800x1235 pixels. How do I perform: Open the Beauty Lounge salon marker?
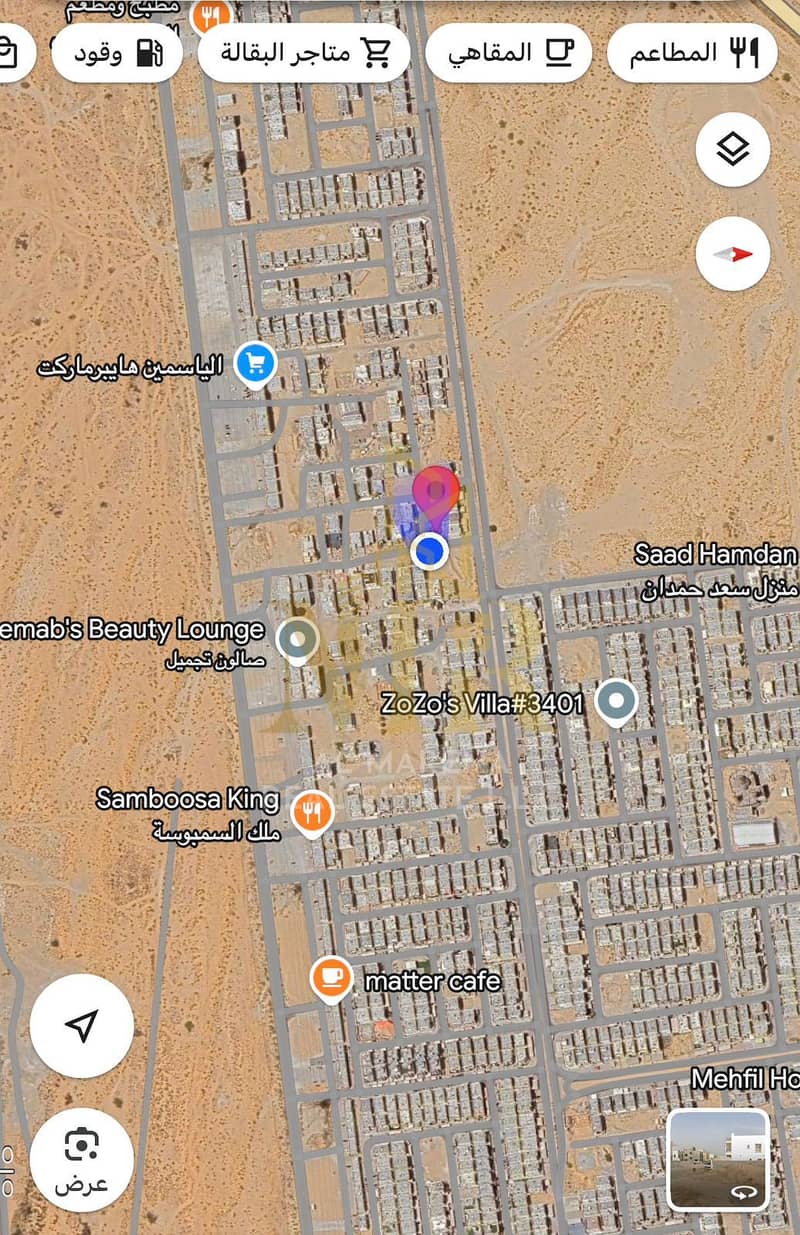[296, 639]
